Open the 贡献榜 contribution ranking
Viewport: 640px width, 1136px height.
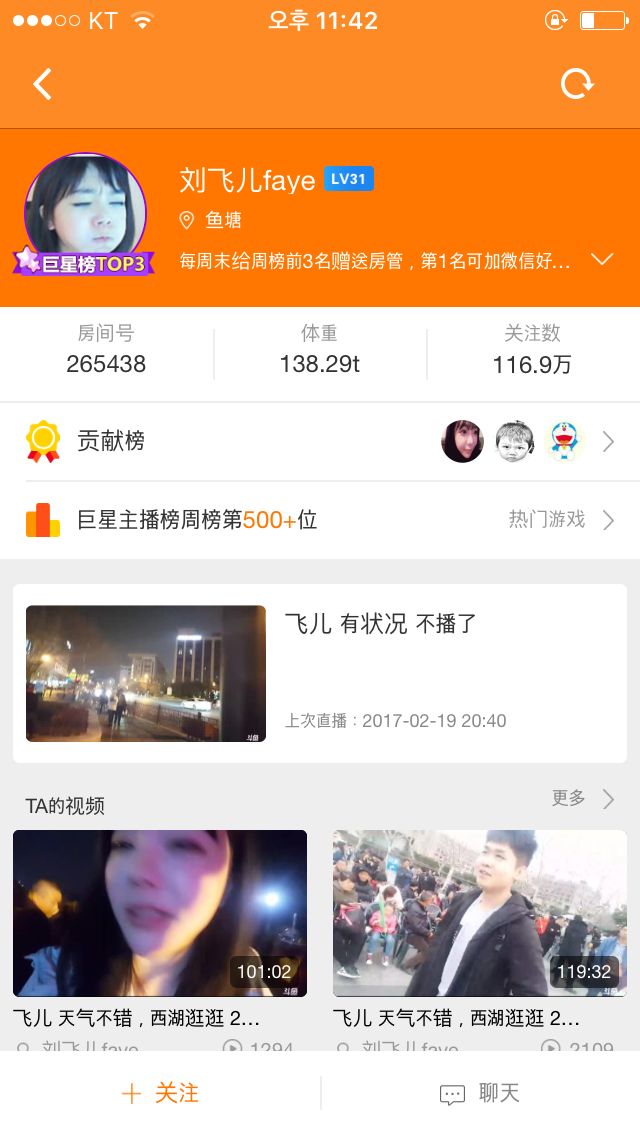click(x=320, y=441)
